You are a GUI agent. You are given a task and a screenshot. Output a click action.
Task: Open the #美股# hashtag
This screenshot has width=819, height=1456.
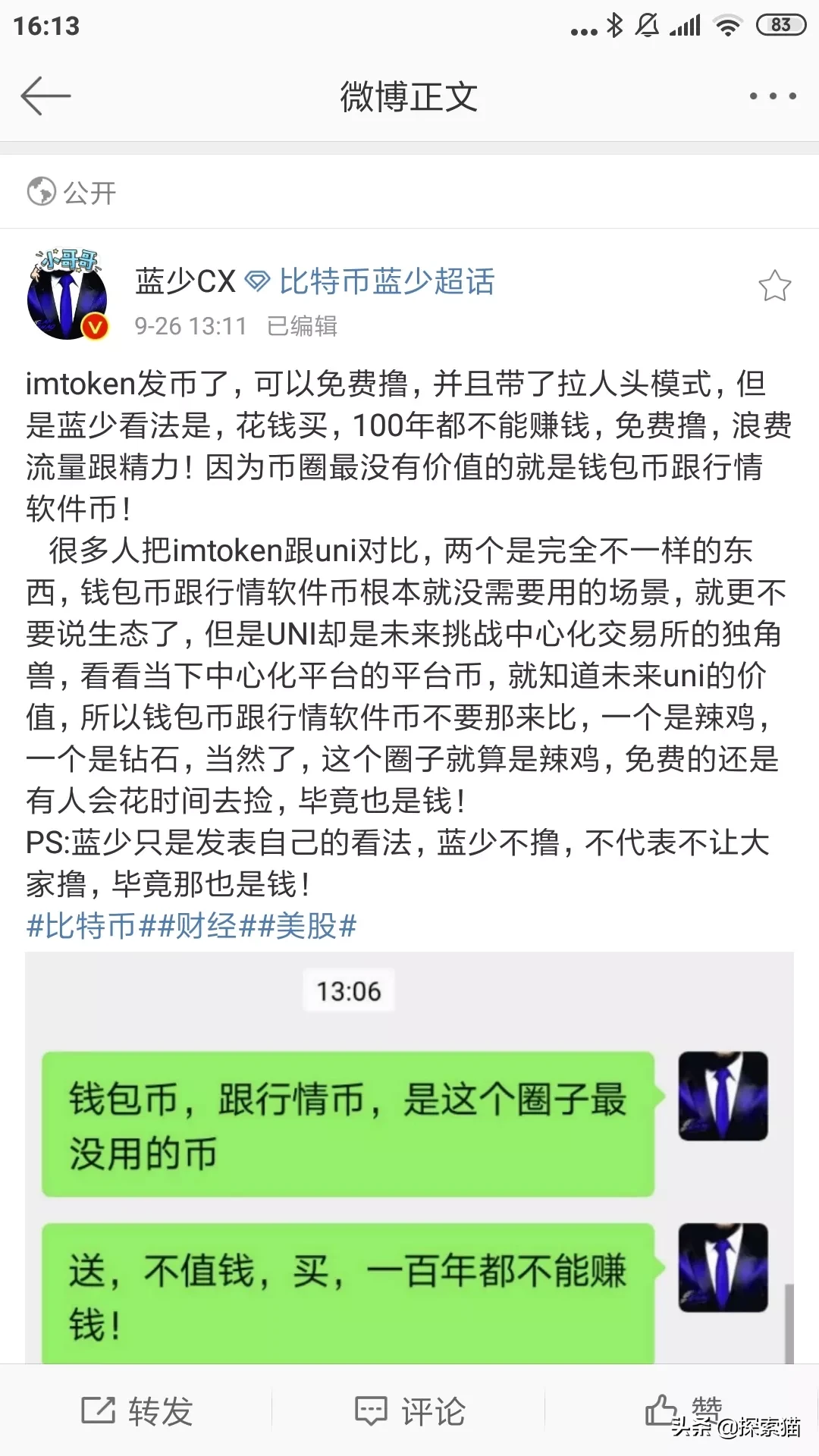(306, 926)
